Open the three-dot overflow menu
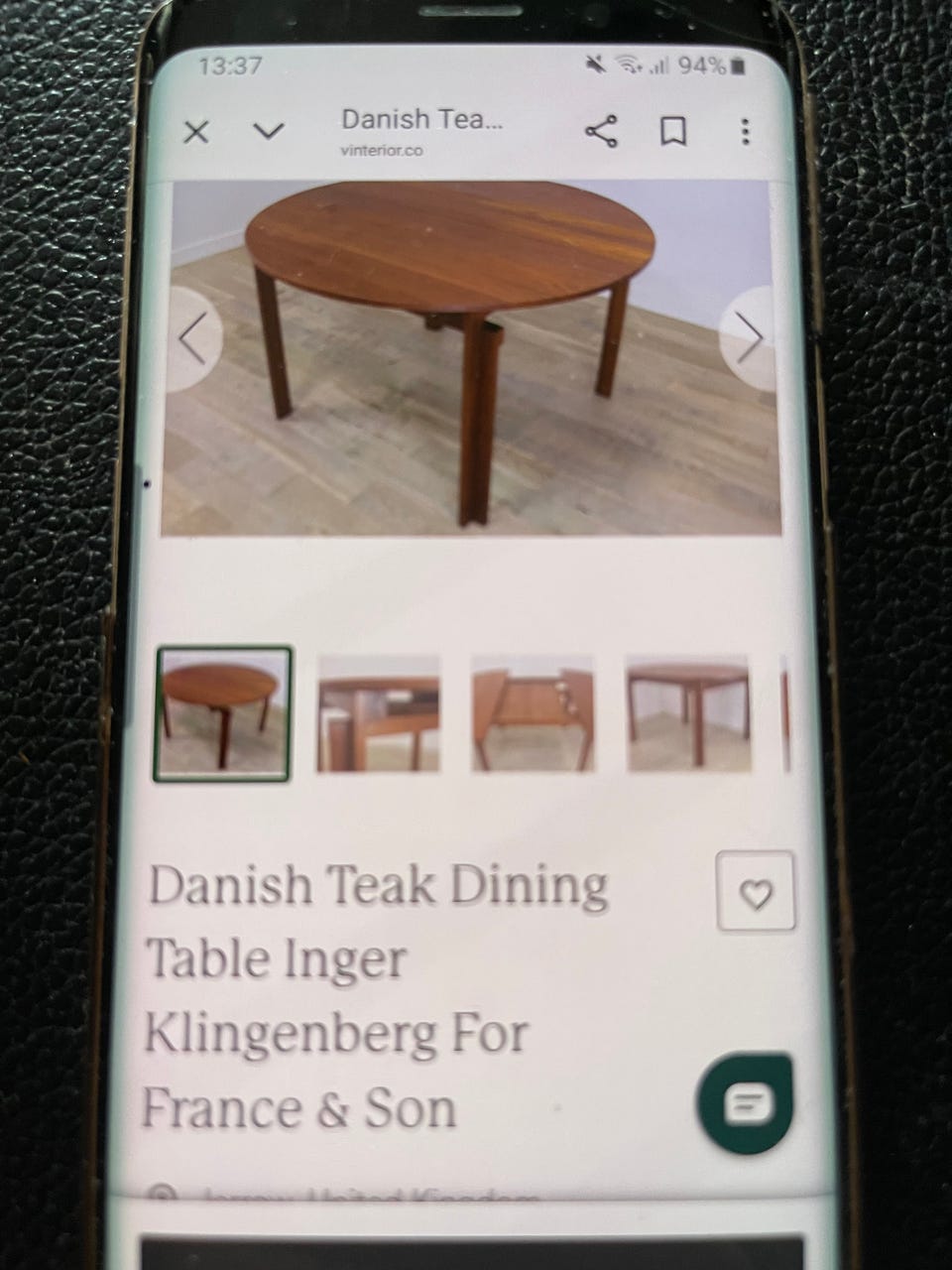The image size is (952, 1270). coord(745,131)
